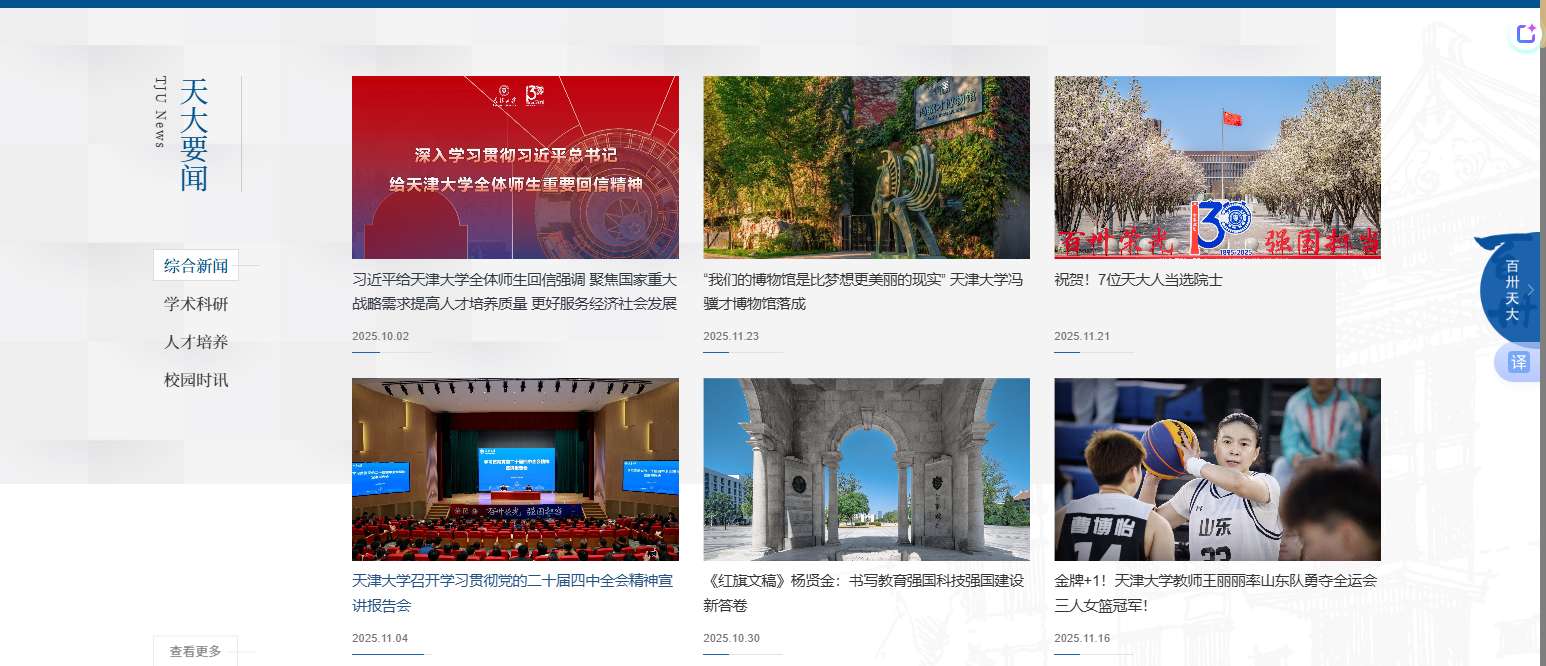Screen dimensions: 1546x666
Task: Open the AI assistant icon at top right
Action: [1526, 34]
